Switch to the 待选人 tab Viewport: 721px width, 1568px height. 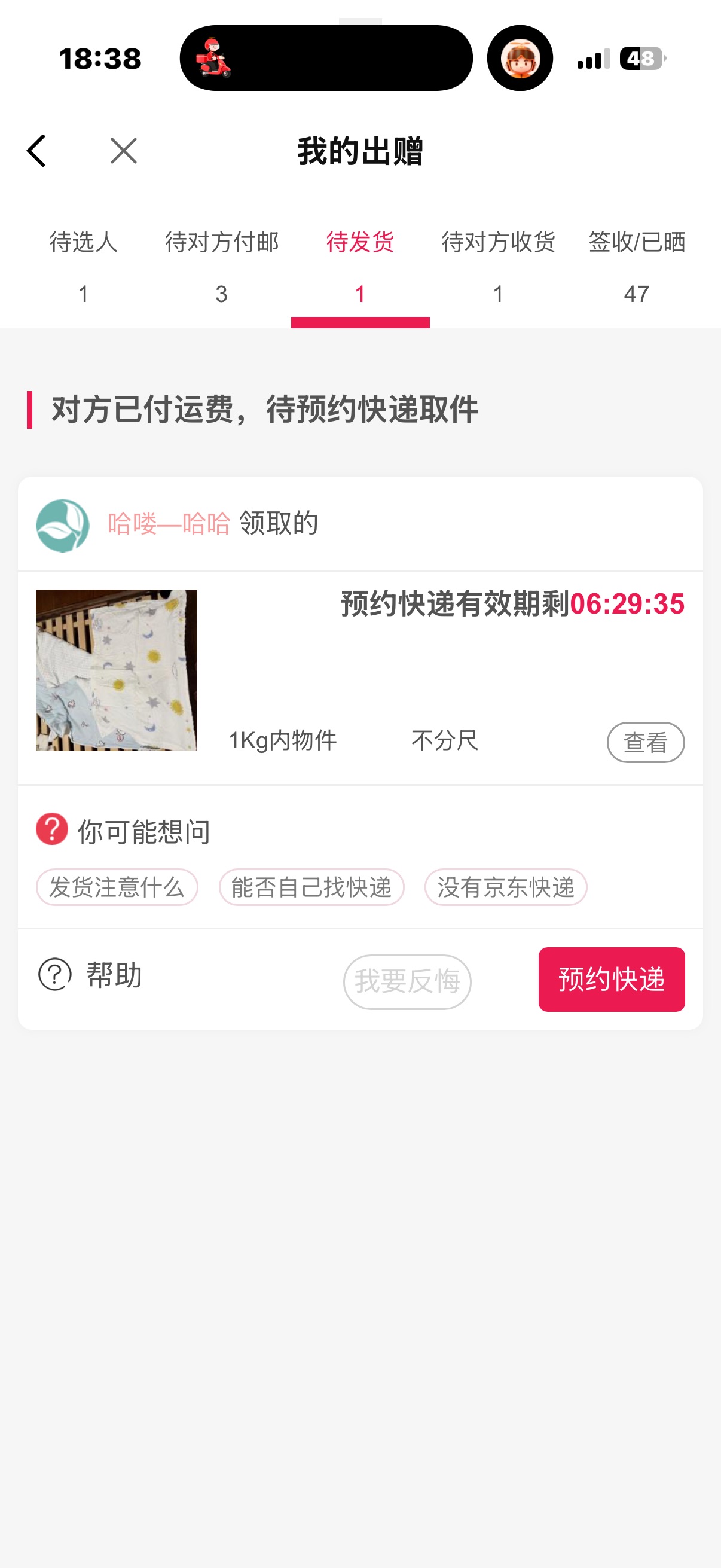(83, 267)
